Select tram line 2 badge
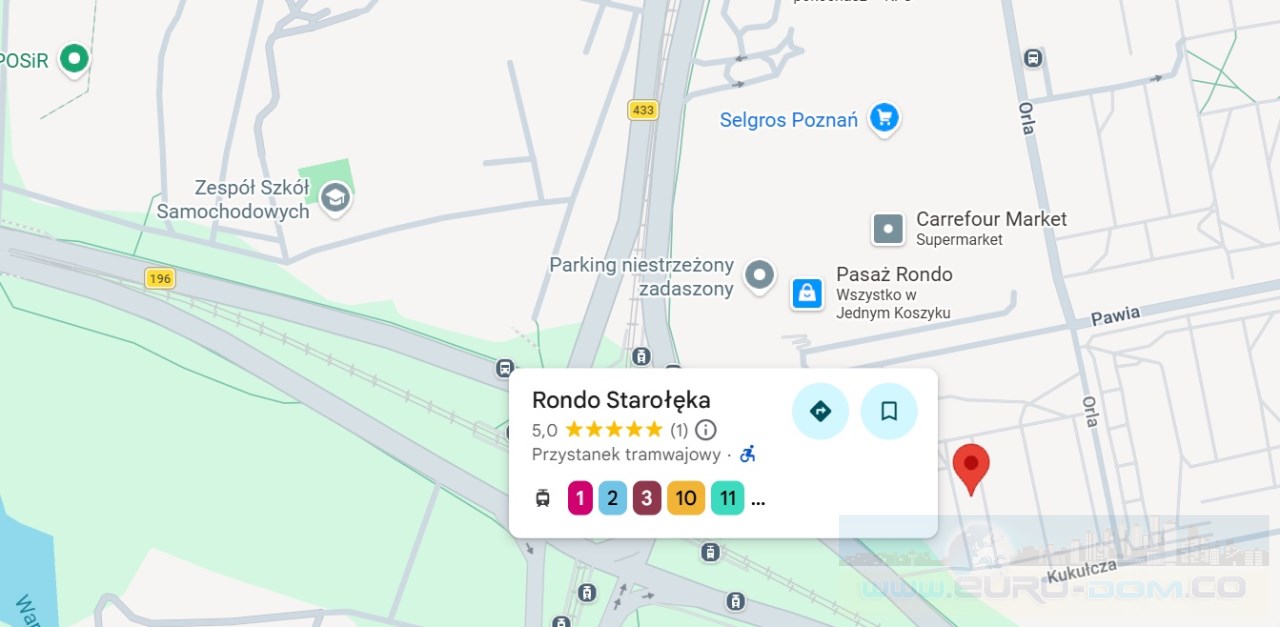 (612, 498)
